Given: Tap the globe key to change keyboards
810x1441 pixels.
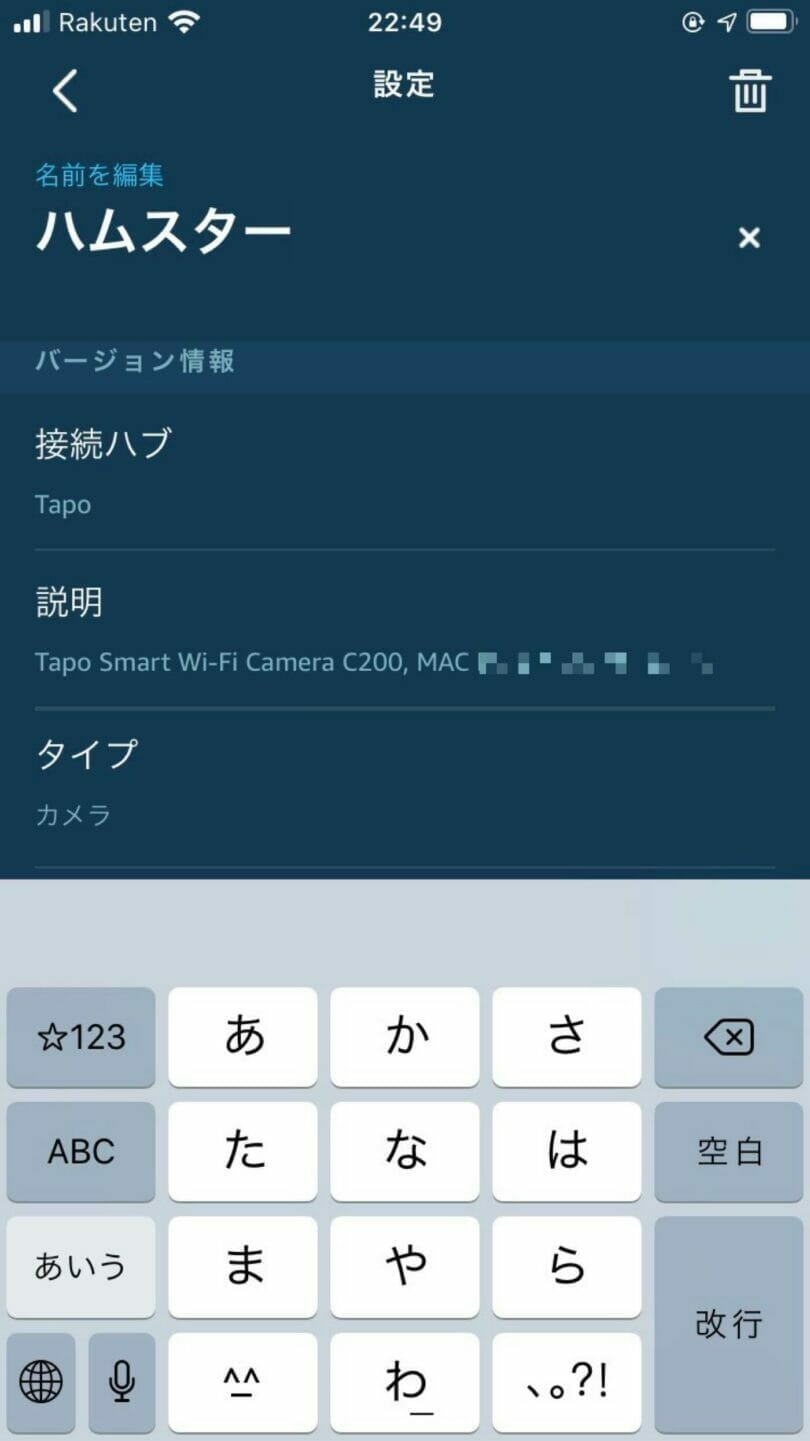Looking at the screenshot, I should click(x=41, y=1382).
